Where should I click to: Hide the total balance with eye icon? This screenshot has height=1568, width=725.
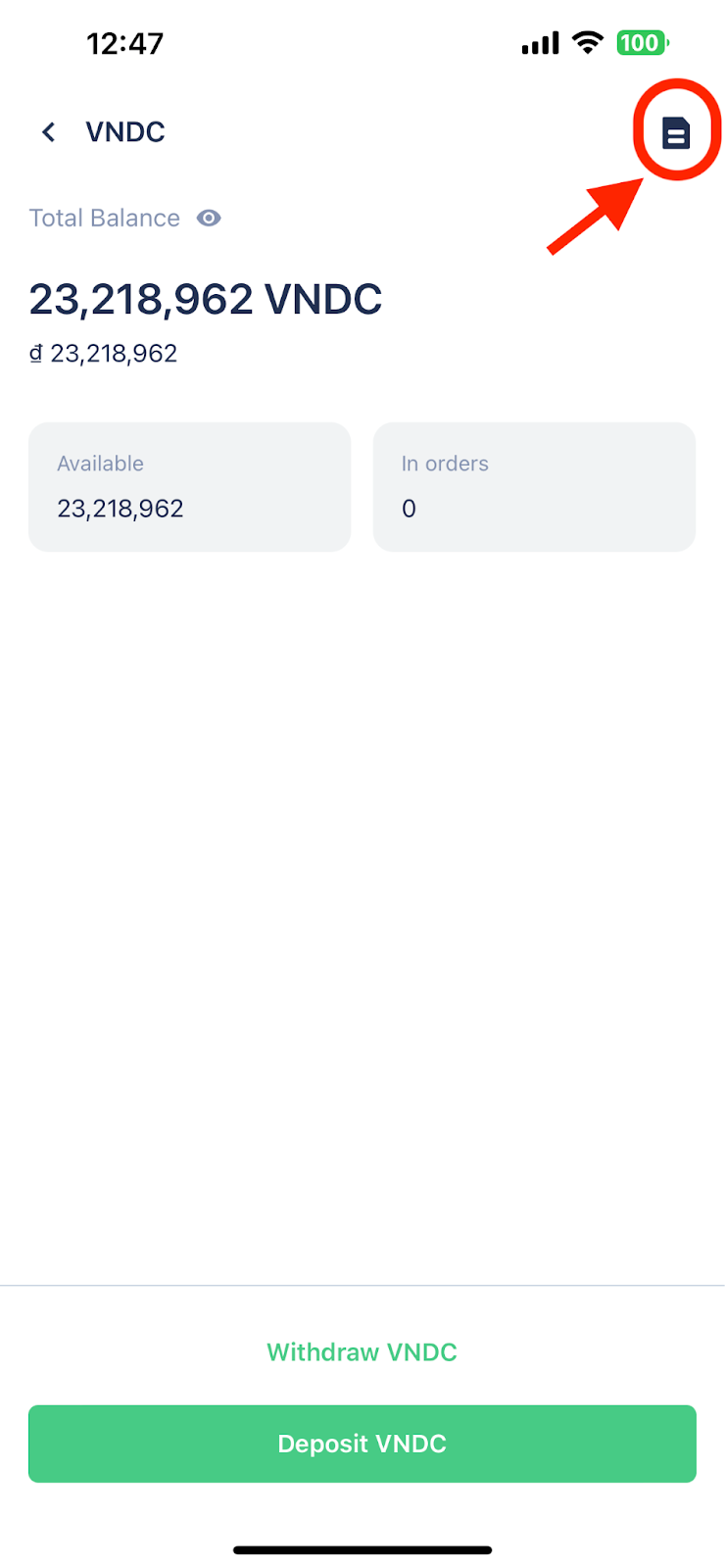click(209, 218)
